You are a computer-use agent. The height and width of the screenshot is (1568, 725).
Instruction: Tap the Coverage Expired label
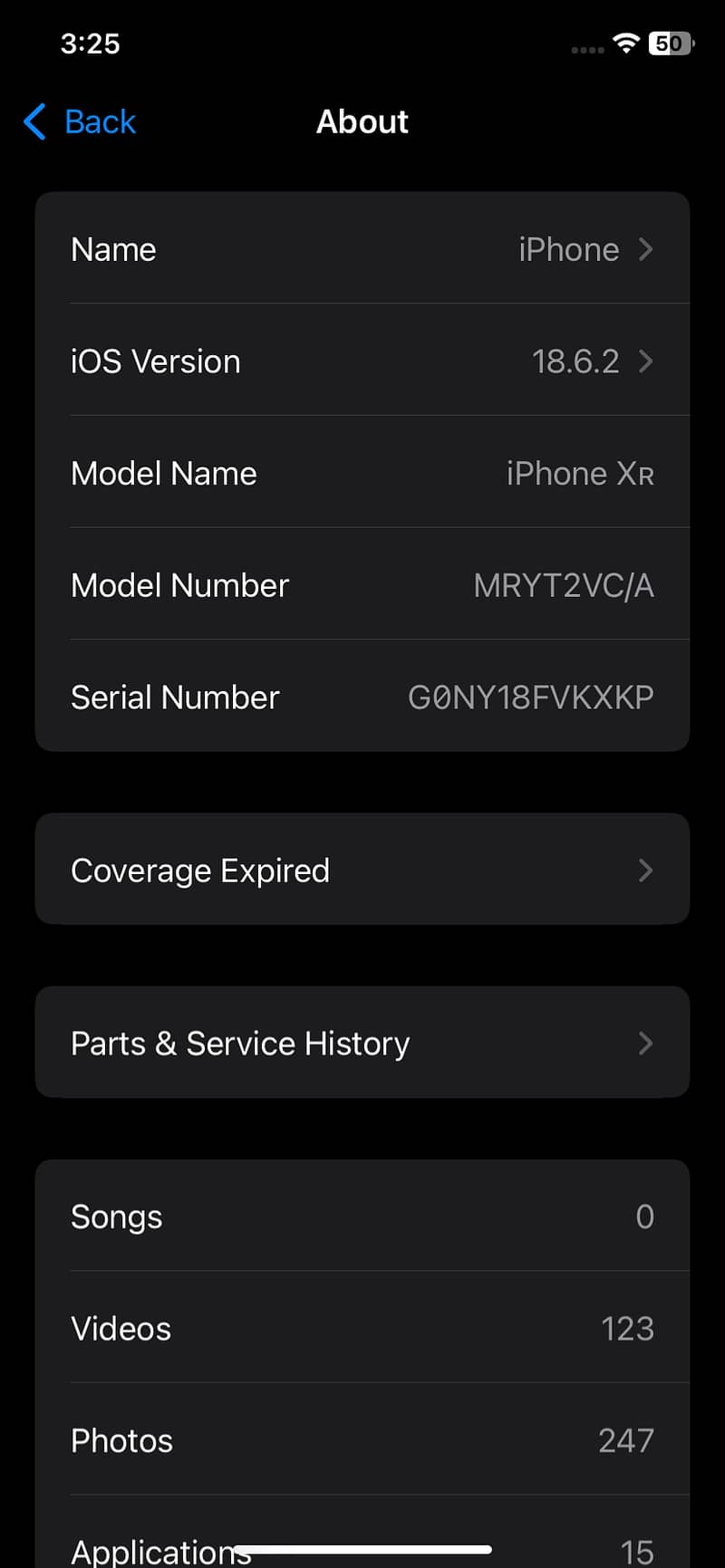[200, 870]
